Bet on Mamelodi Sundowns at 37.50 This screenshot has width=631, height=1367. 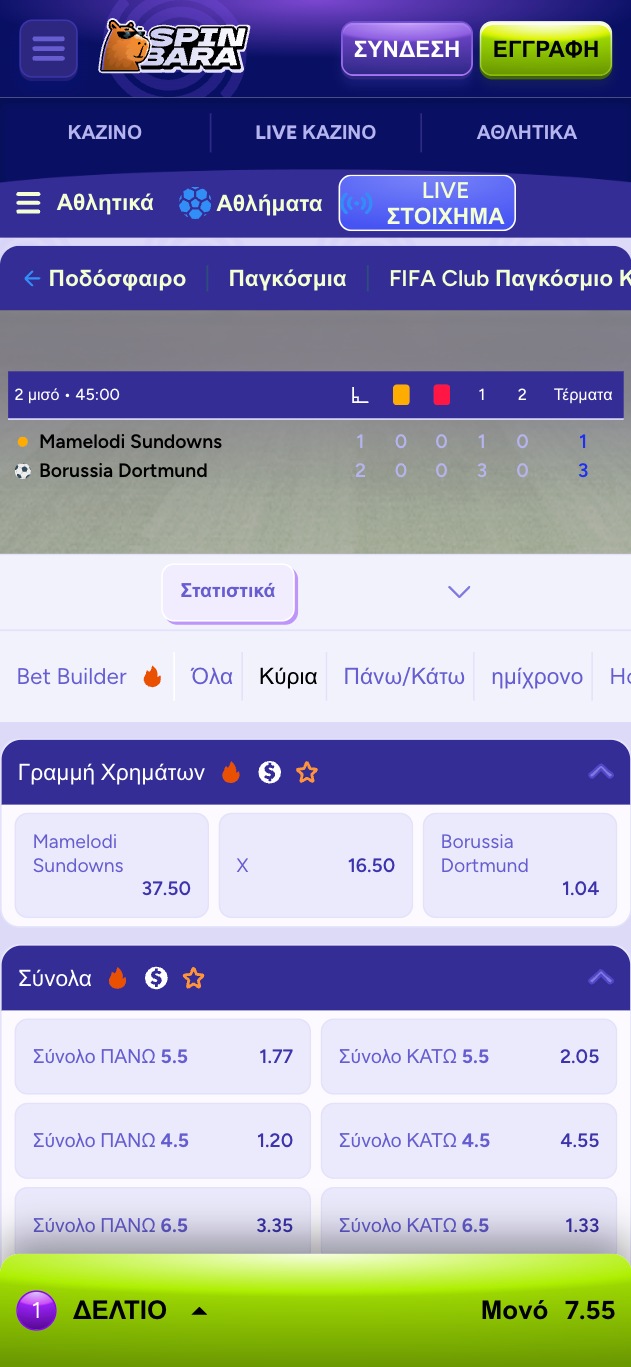[x=111, y=865]
